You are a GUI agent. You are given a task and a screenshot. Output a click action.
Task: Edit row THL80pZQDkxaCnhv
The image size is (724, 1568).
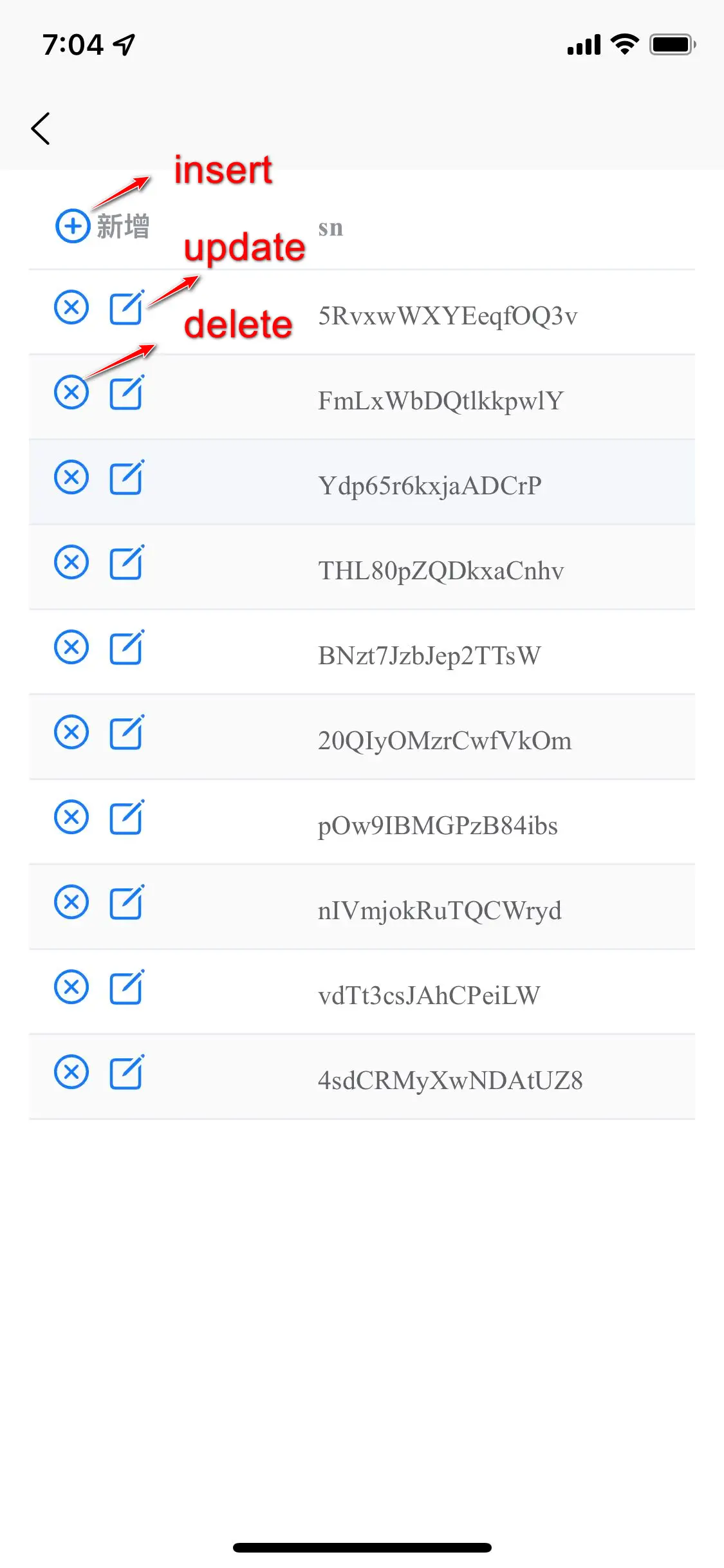tap(127, 563)
